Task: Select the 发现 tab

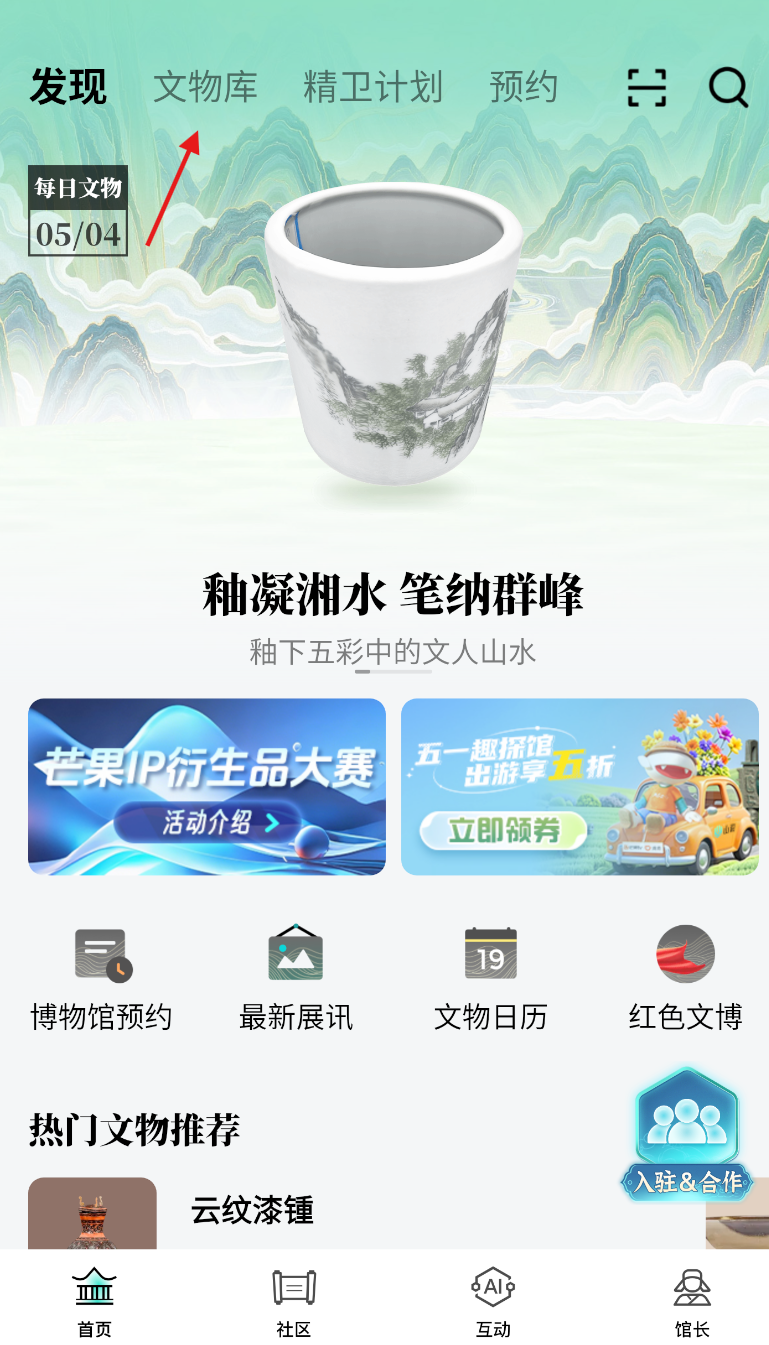Action: coord(68,87)
